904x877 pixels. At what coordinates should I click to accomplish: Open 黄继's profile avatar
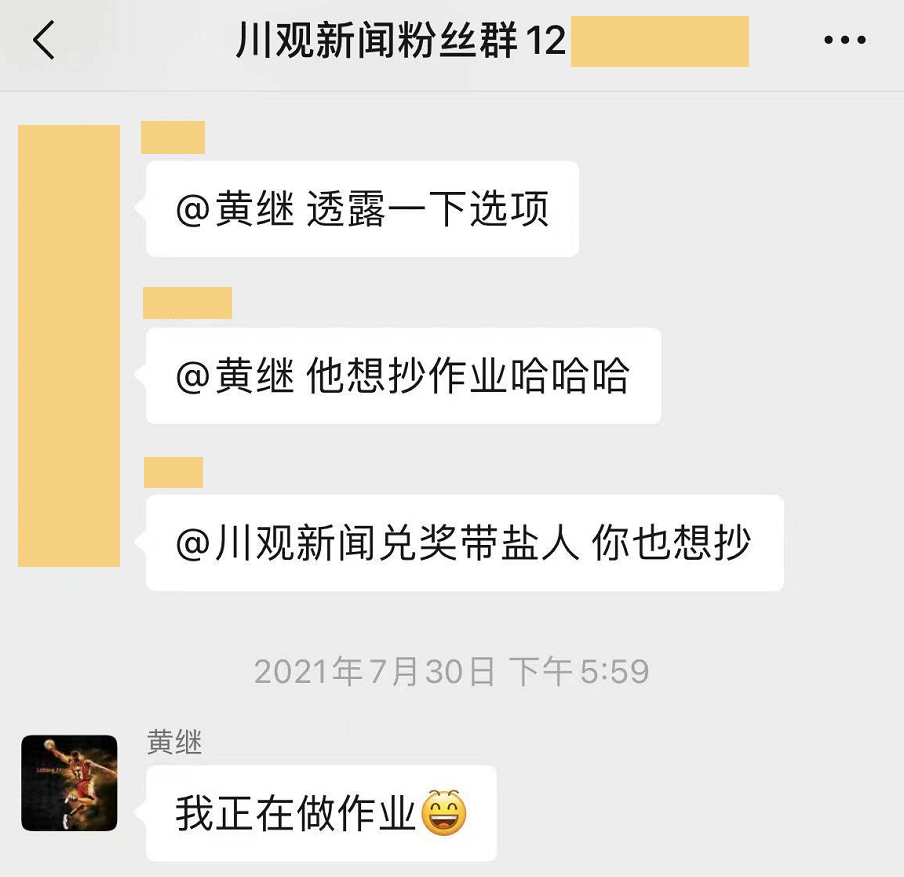pos(69,783)
